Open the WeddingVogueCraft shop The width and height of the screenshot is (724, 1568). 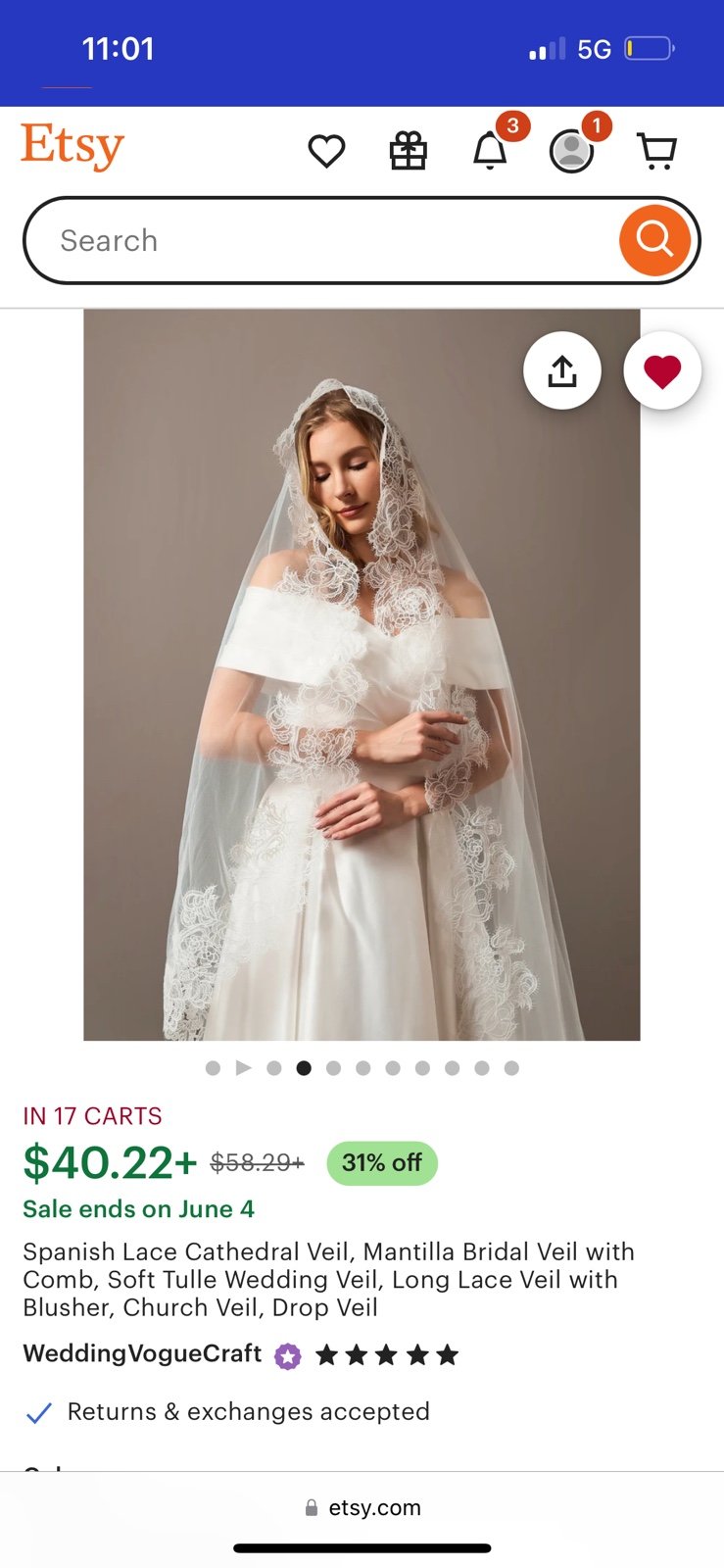(x=142, y=1354)
